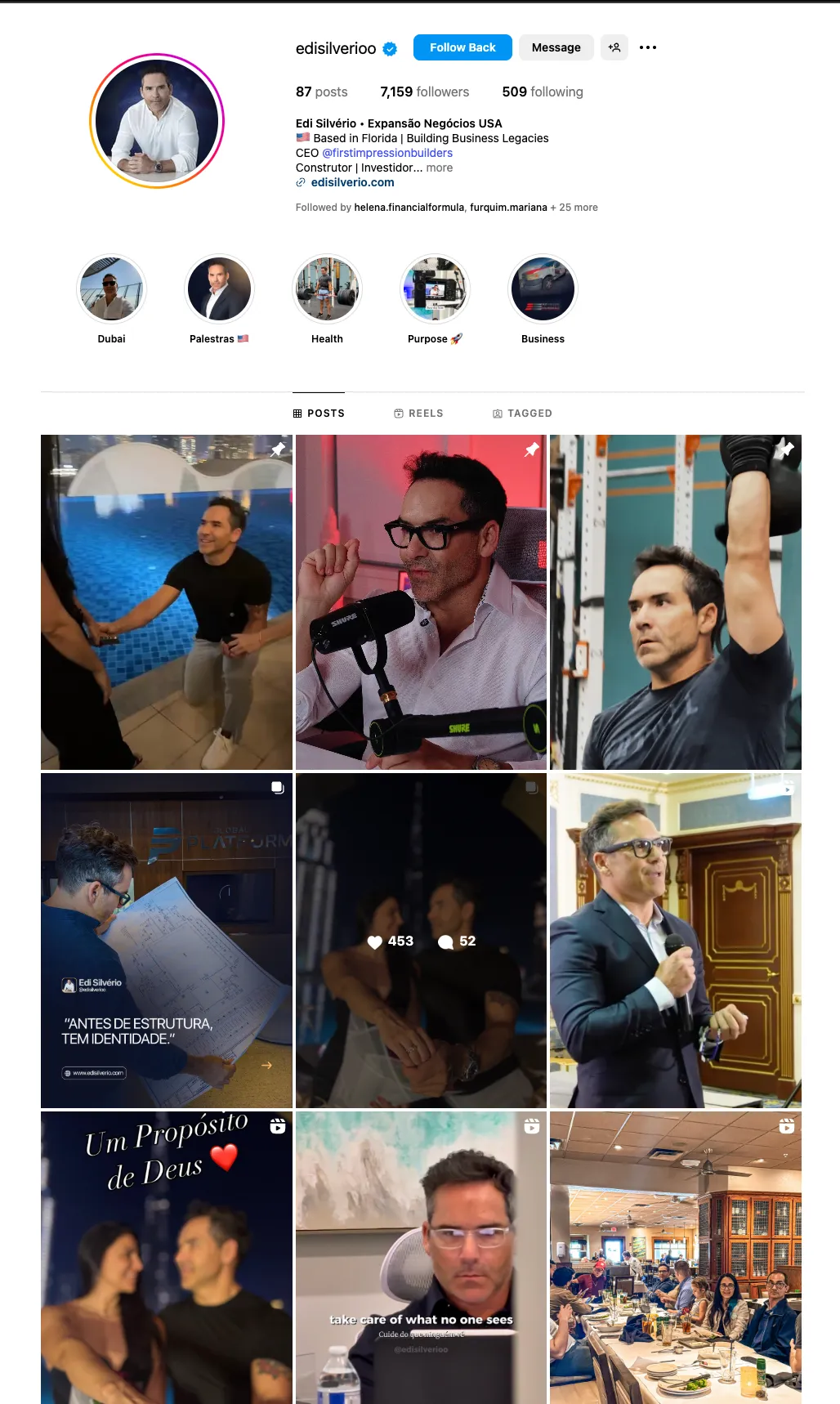Viewport: 840px width, 1404px height.
Task: Tap the Follow Back button
Action: point(462,47)
